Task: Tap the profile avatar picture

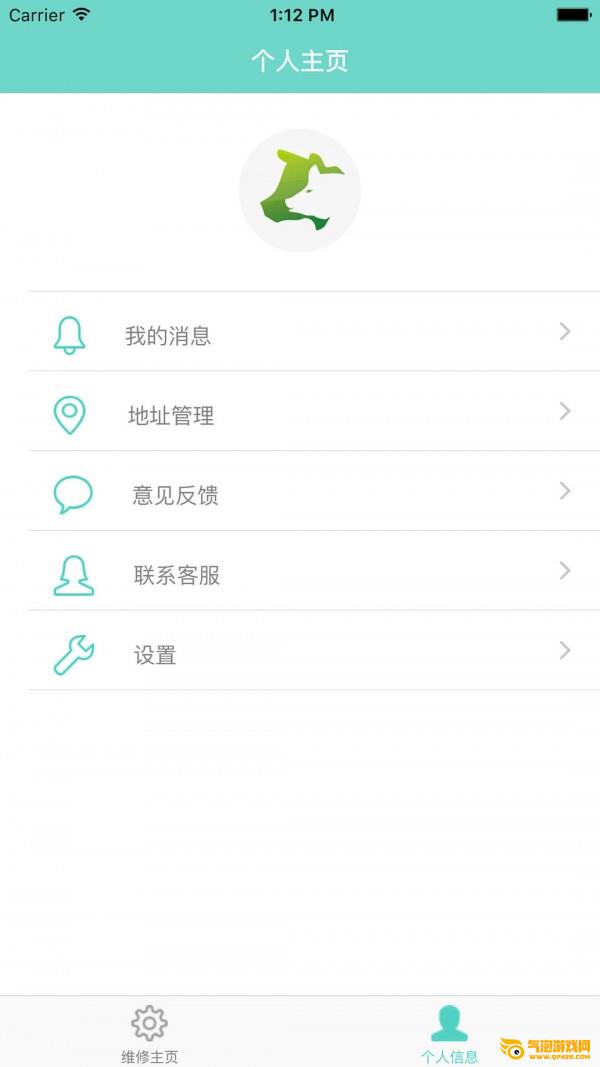Action: (x=300, y=191)
